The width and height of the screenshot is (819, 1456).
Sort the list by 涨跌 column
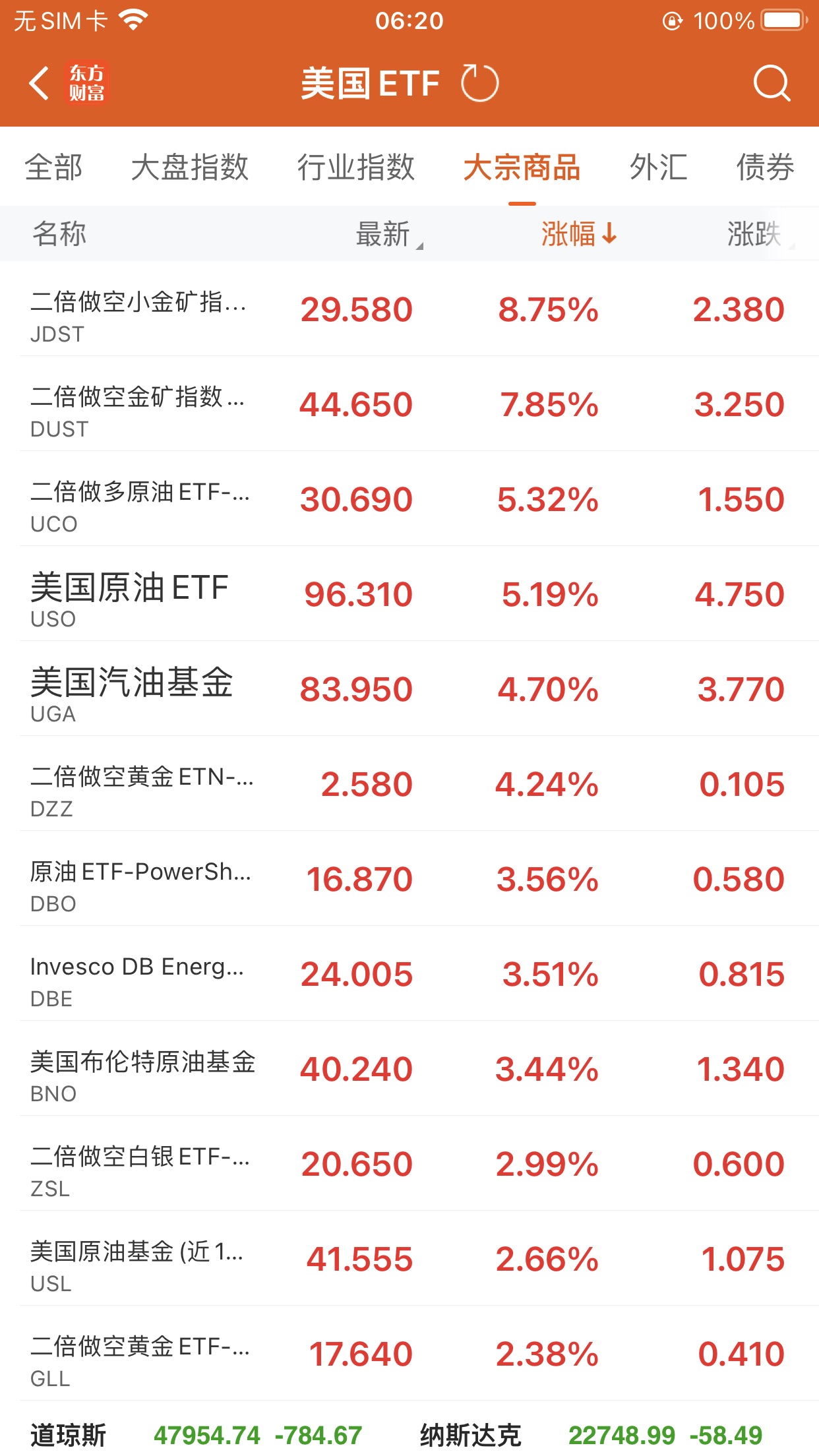click(x=757, y=234)
